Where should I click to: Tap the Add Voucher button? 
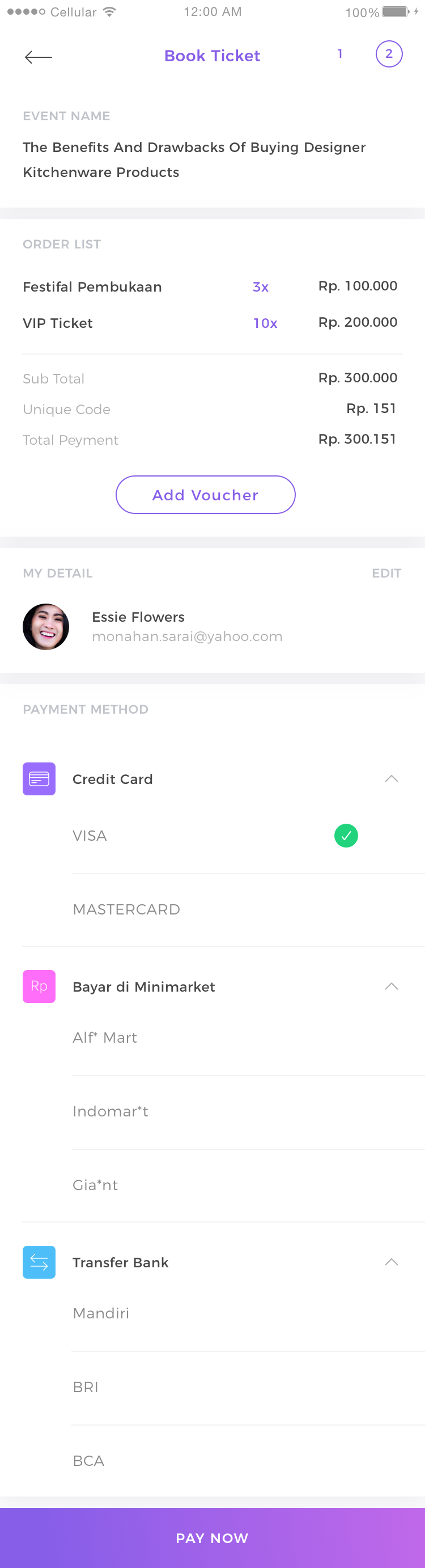click(206, 495)
